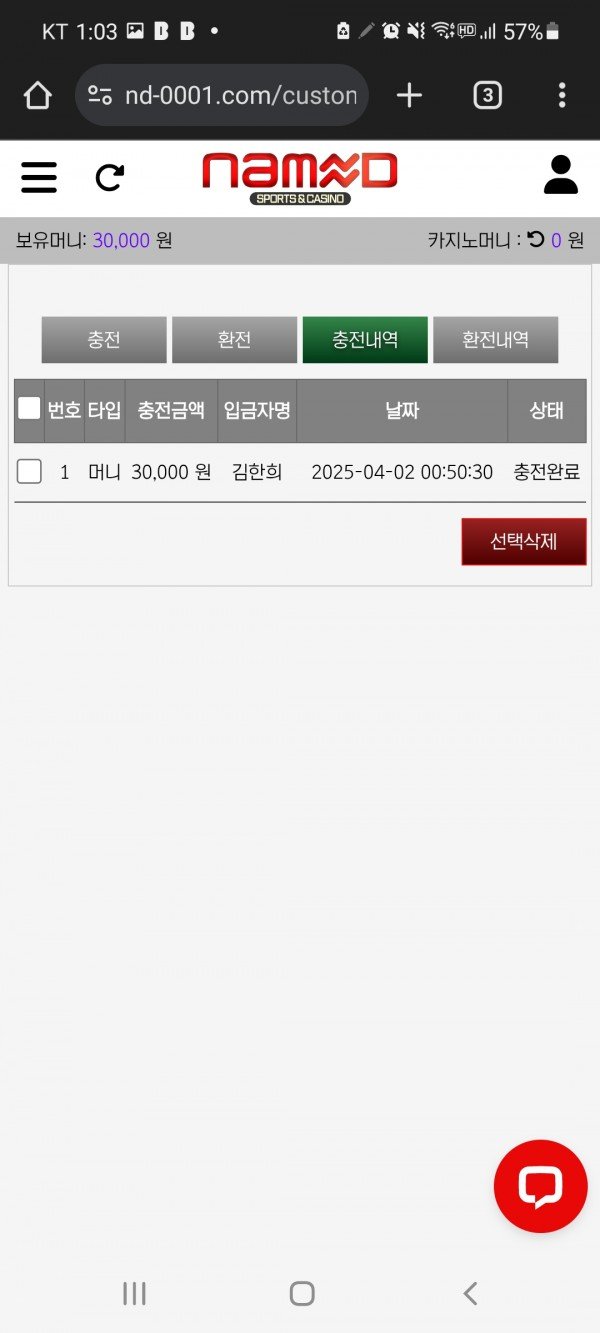Image resolution: width=600 pixels, height=1333 pixels.
Task: Open the user profile icon
Action: (x=560, y=175)
